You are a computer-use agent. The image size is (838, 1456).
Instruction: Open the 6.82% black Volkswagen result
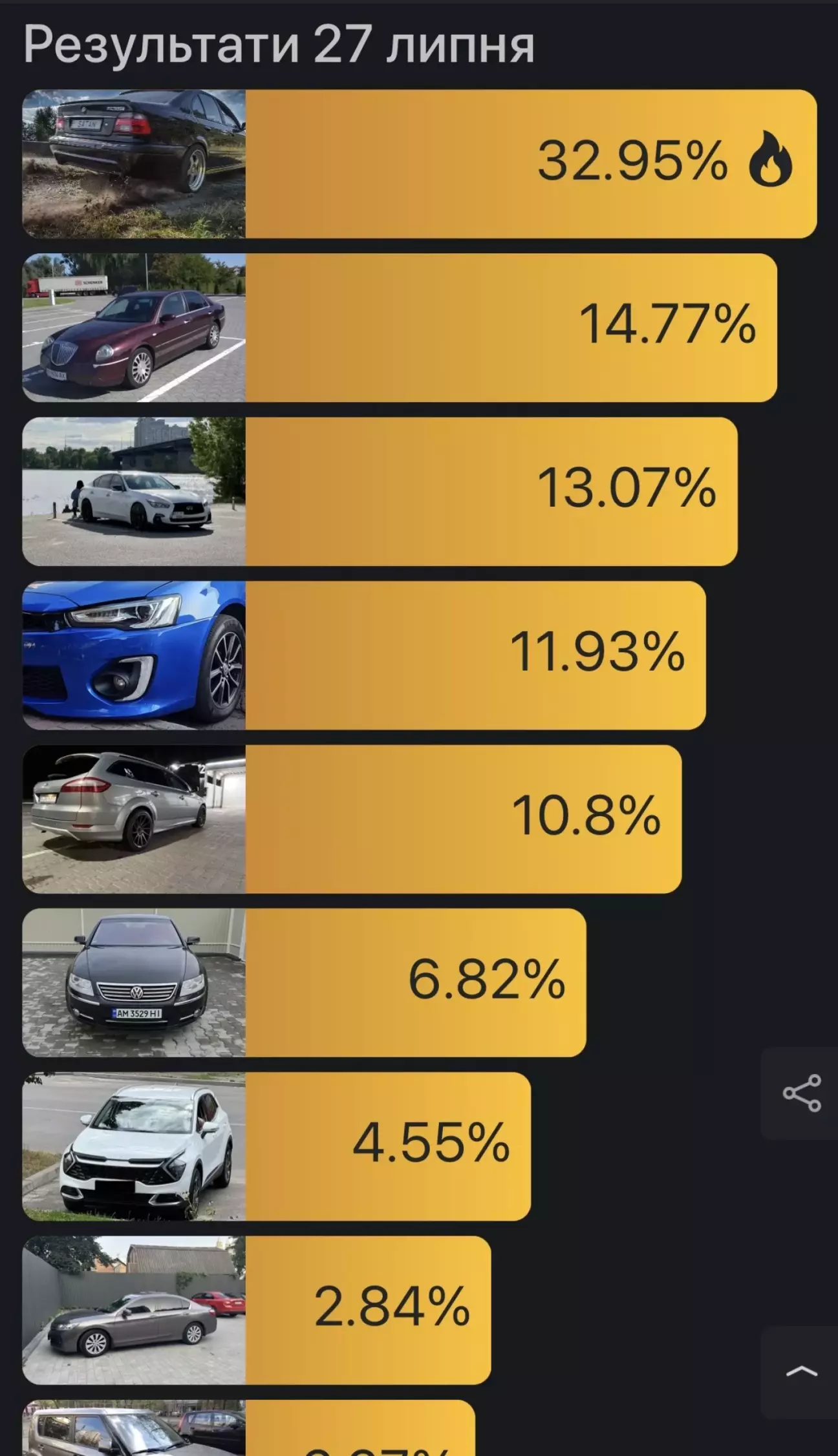coord(305,982)
